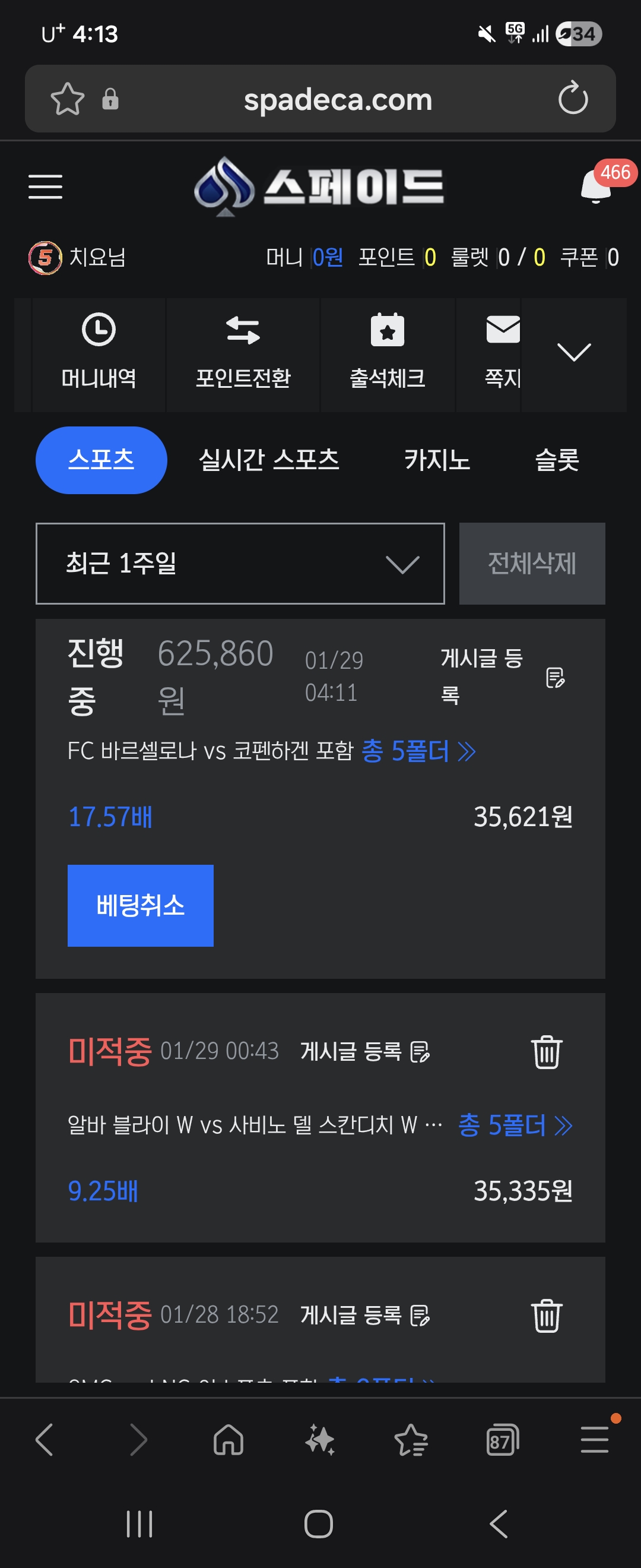
Task: Switch to the 실시간 스포츠 tab
Action: [x=269, y=460]
